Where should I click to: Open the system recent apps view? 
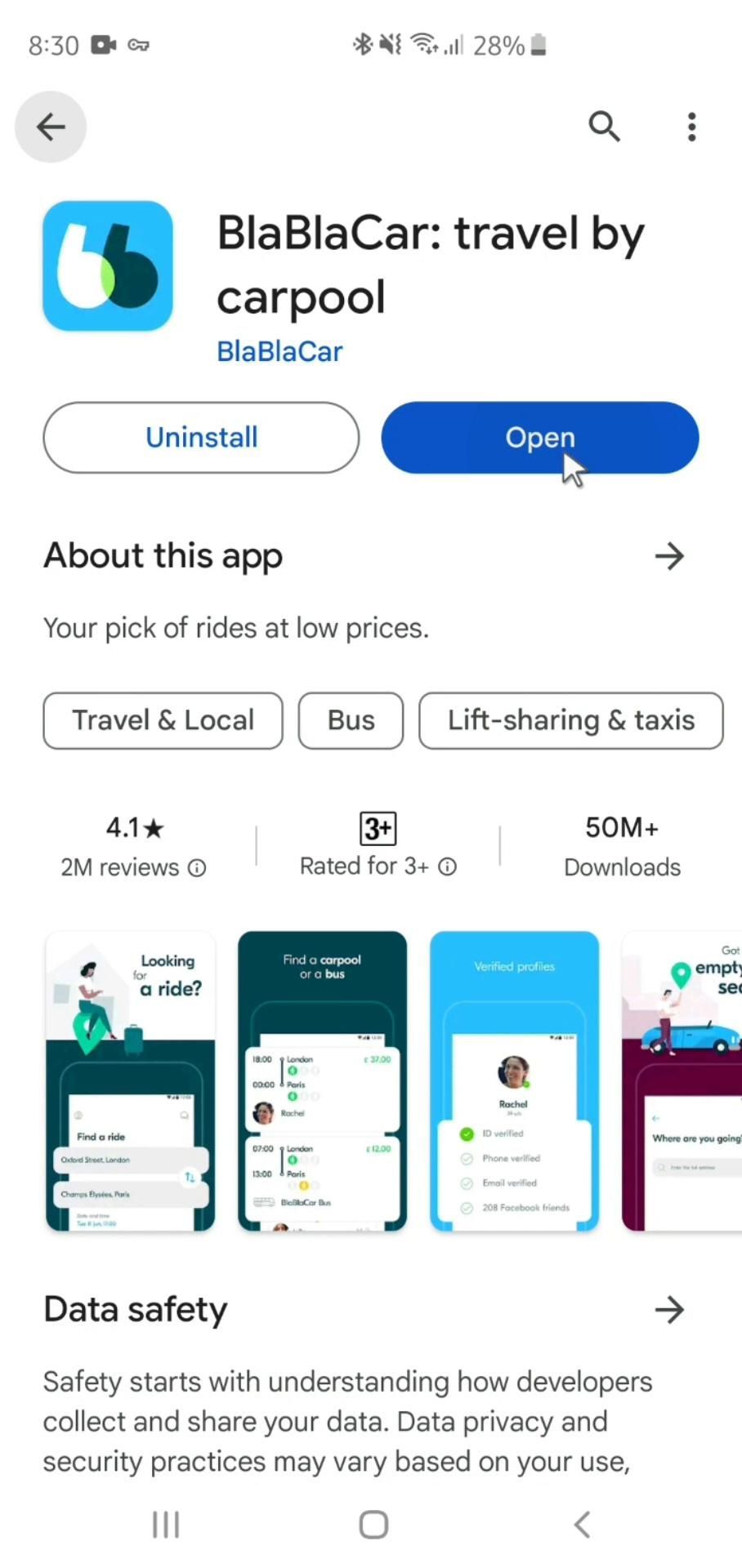point(166,1524)
